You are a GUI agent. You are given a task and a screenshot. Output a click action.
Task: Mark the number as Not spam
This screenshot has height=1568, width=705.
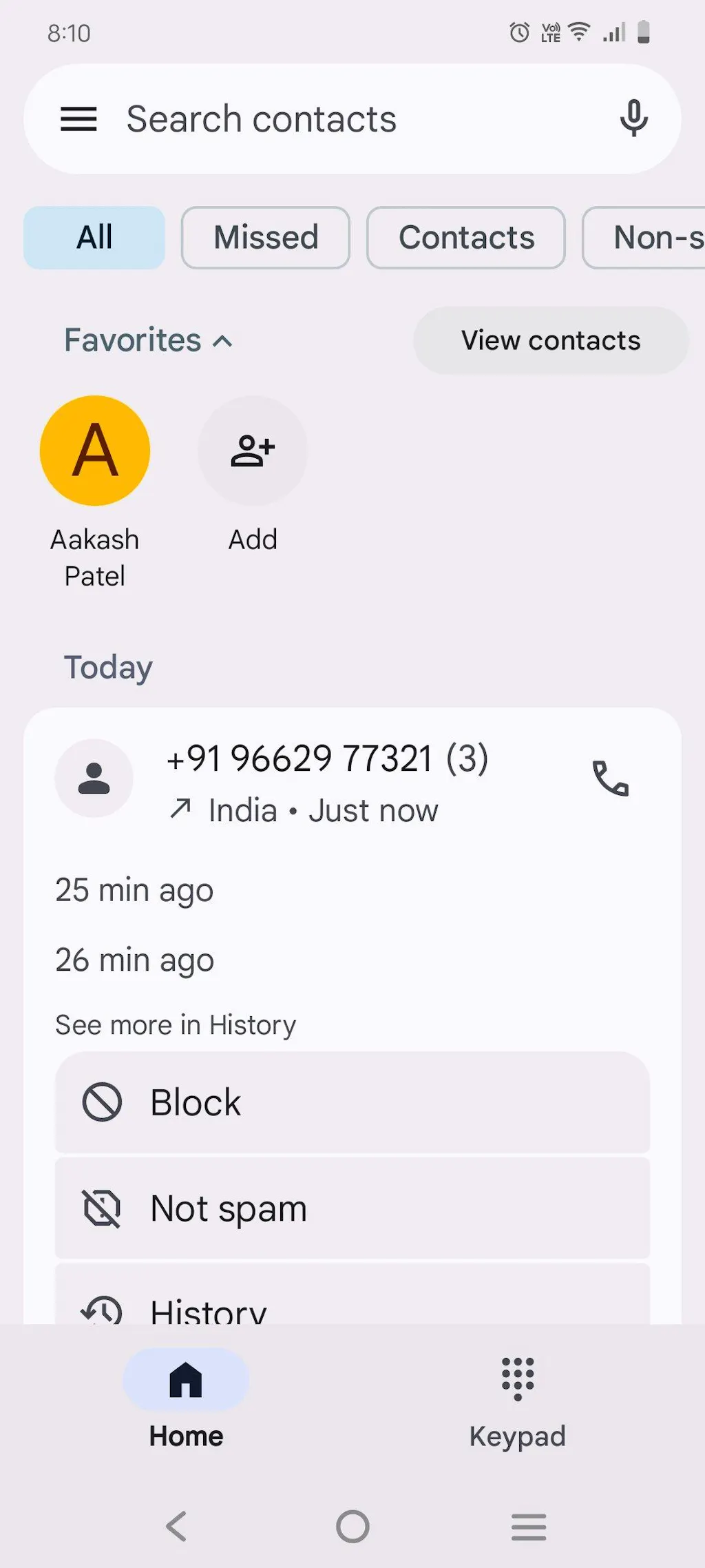click(352, 1208)
